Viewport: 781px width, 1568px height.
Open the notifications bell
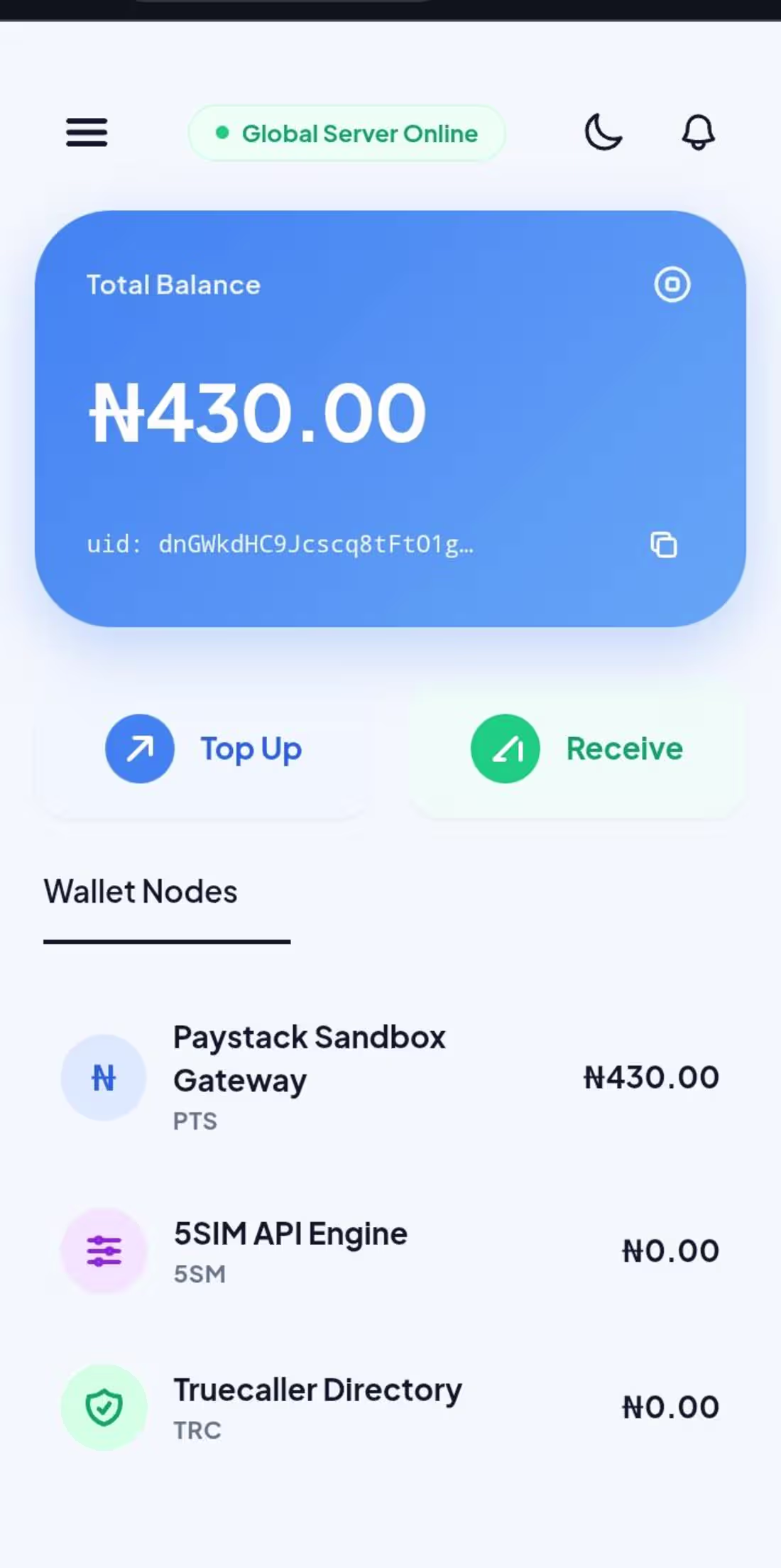click(698, 132)
